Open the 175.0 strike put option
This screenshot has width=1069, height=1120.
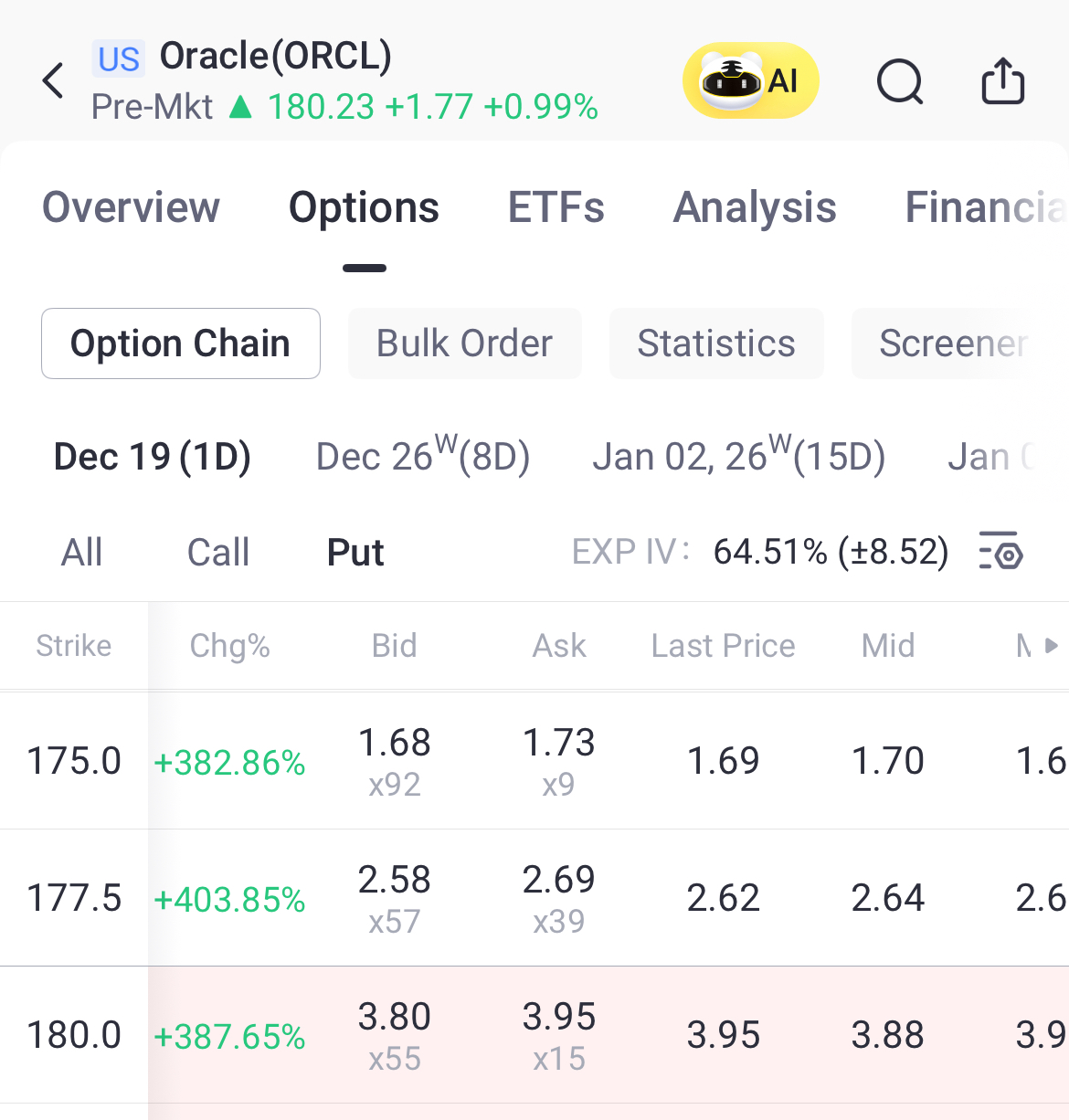click(74, 761)
